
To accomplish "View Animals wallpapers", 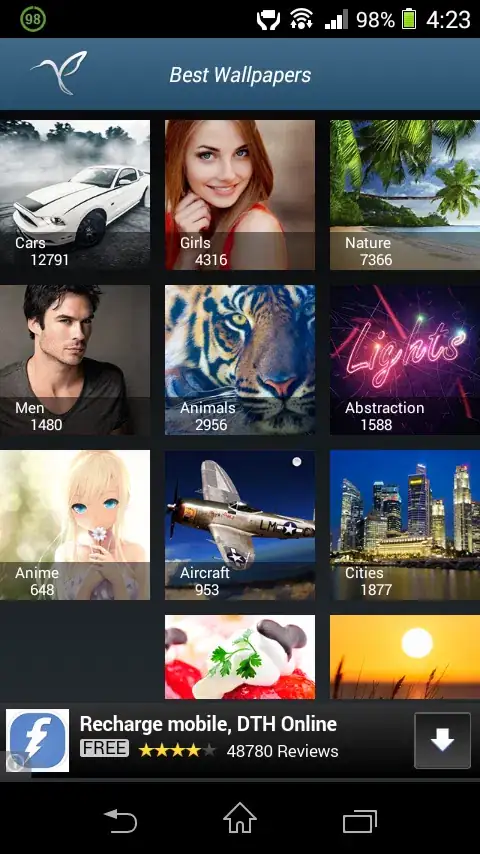I will click(x=240, y=360).
